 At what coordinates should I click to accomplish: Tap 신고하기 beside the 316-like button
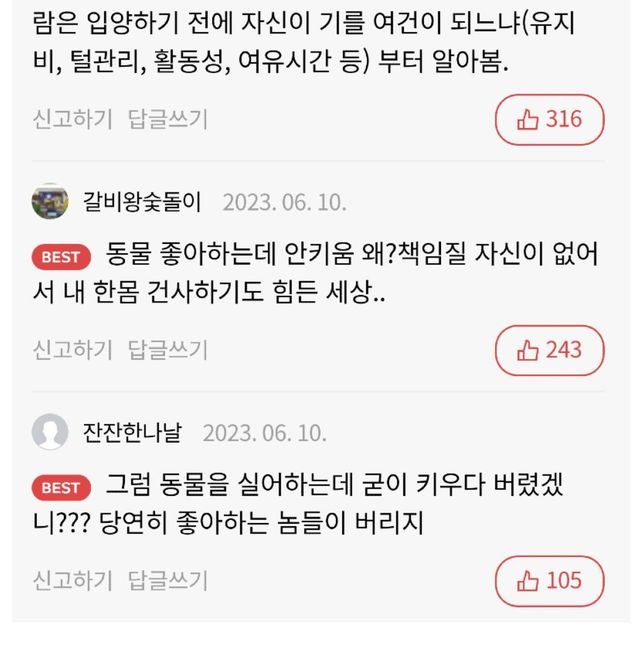tap(72, 120)
